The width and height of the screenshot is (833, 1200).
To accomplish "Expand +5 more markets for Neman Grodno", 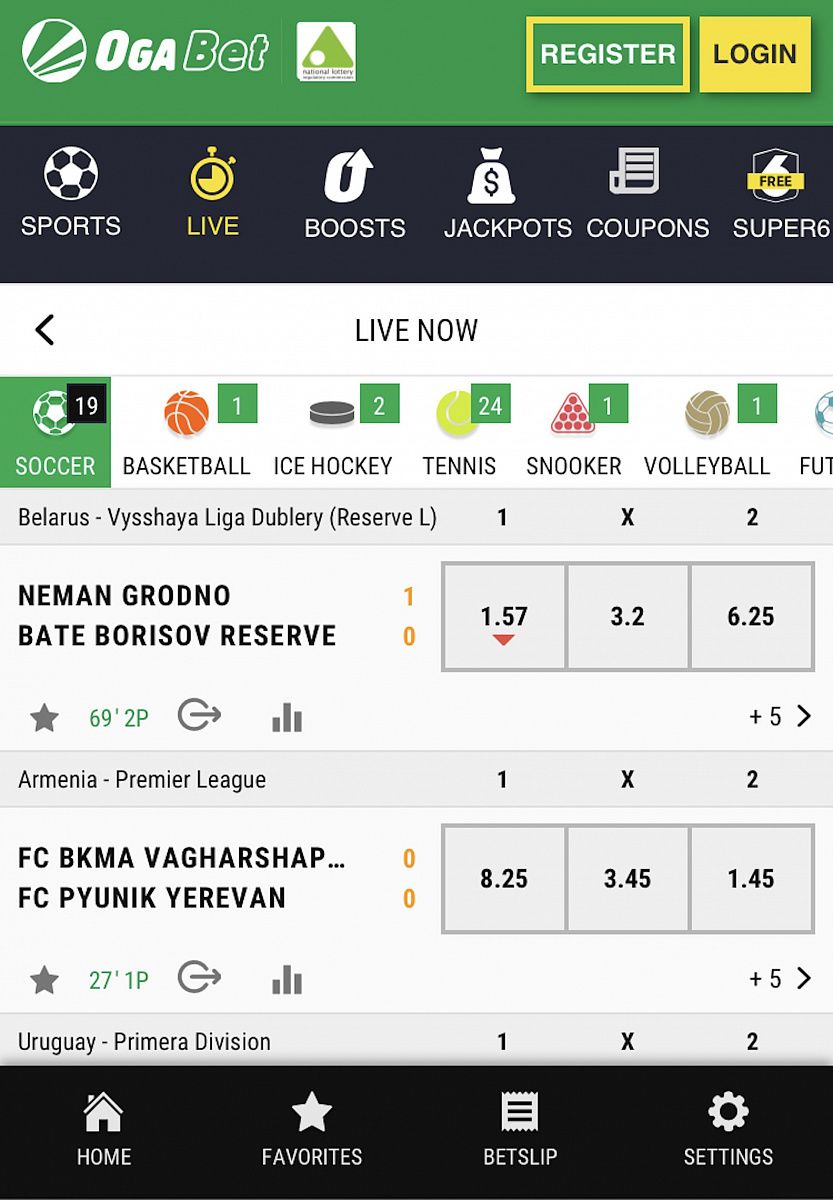I will [780, 716].
